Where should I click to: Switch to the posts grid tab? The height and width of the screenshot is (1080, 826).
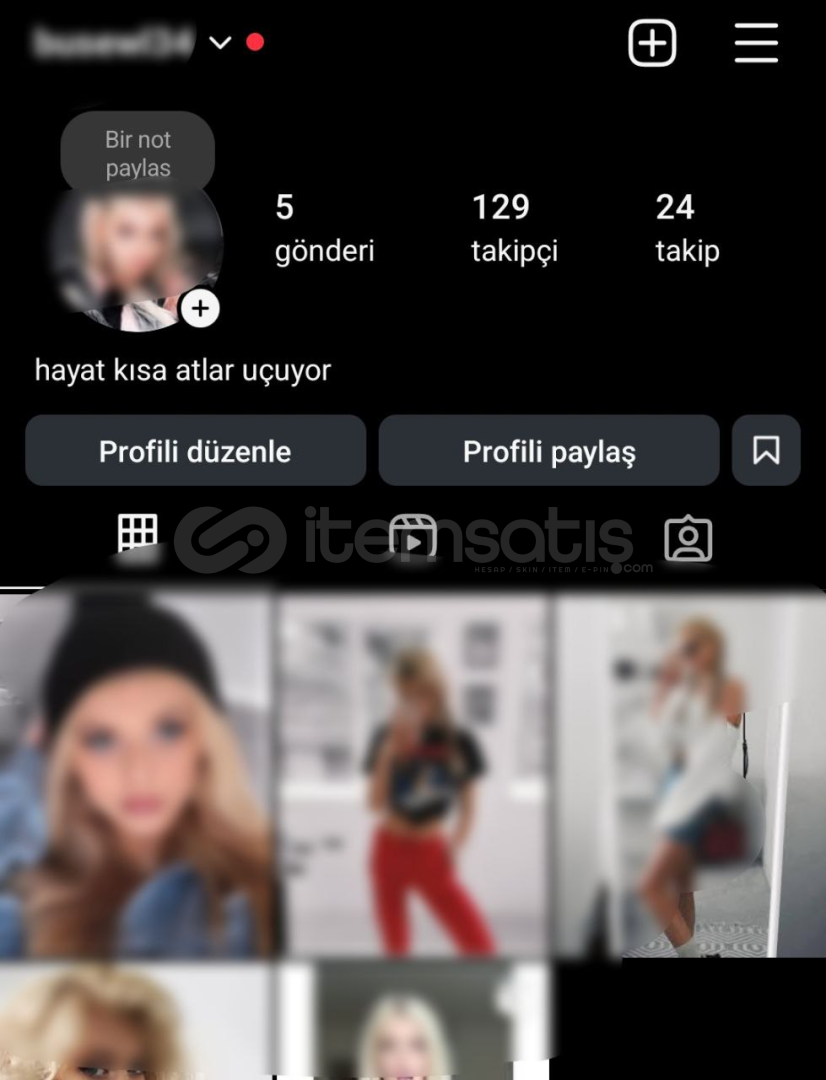click(x=138, y=536)
